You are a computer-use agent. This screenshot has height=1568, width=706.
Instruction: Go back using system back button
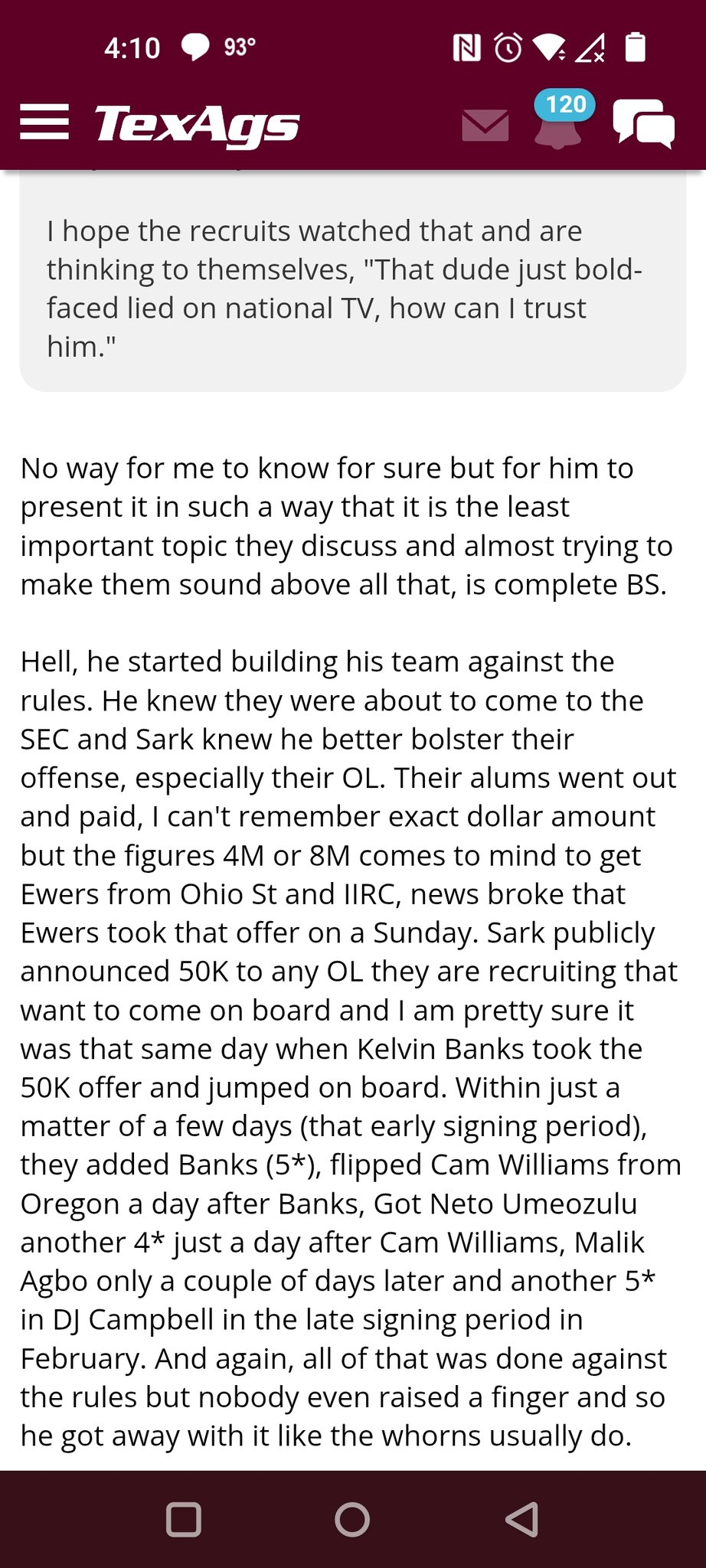point(522,1519)
